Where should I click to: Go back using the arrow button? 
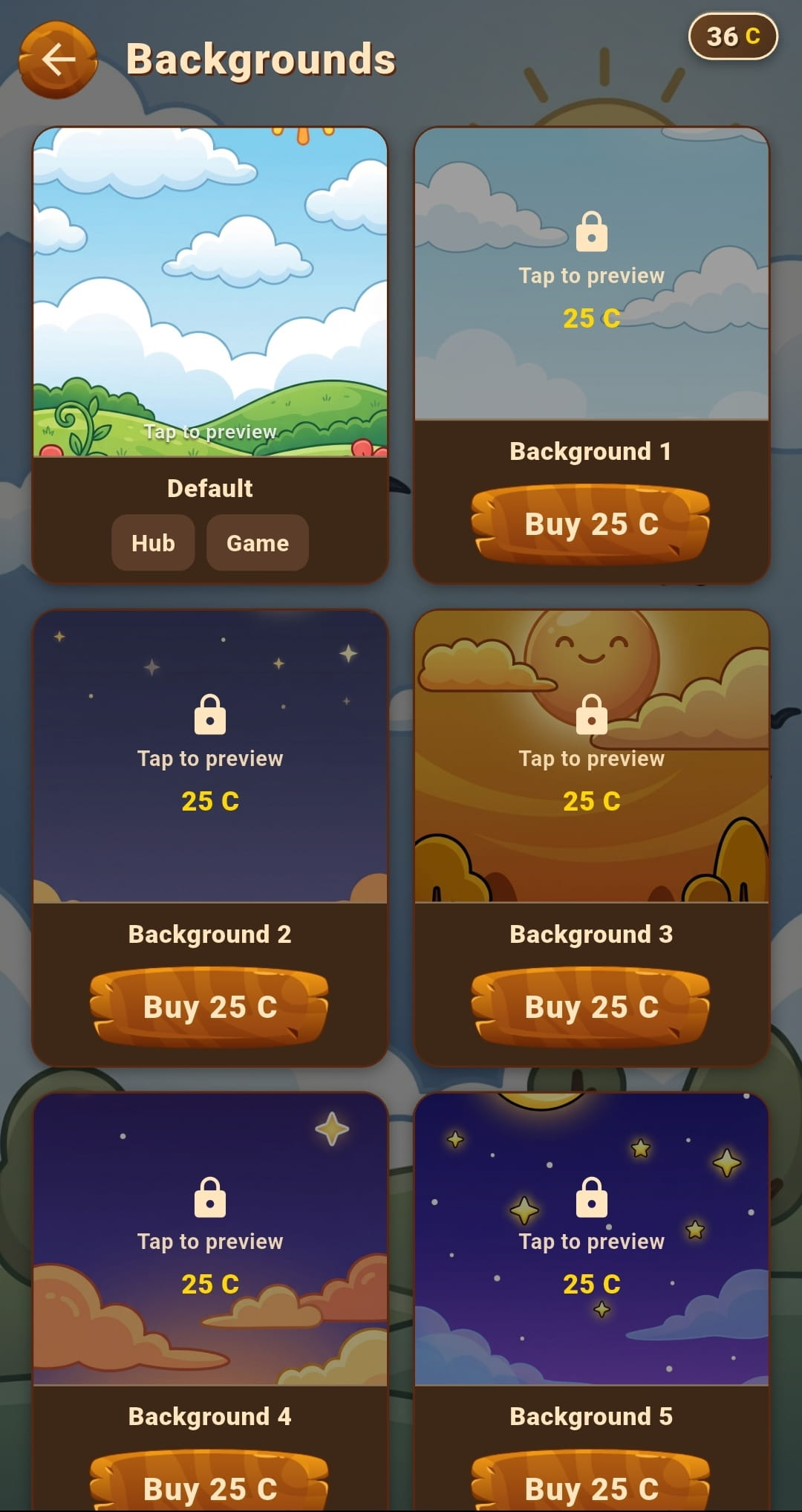click(58, 59)
